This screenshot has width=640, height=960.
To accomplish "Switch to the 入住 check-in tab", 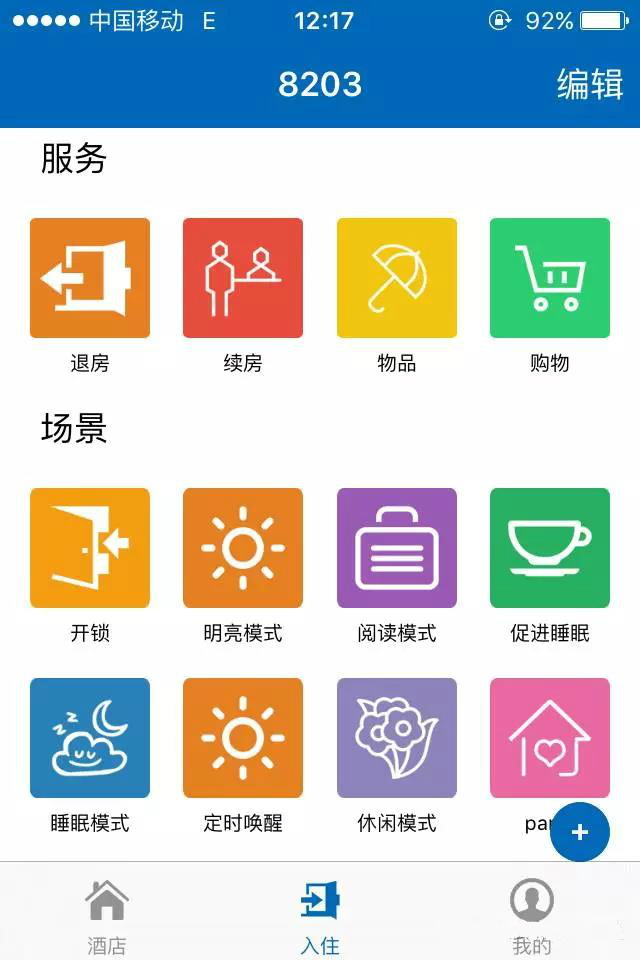I will pyautogui.click(x=320, y=915).
